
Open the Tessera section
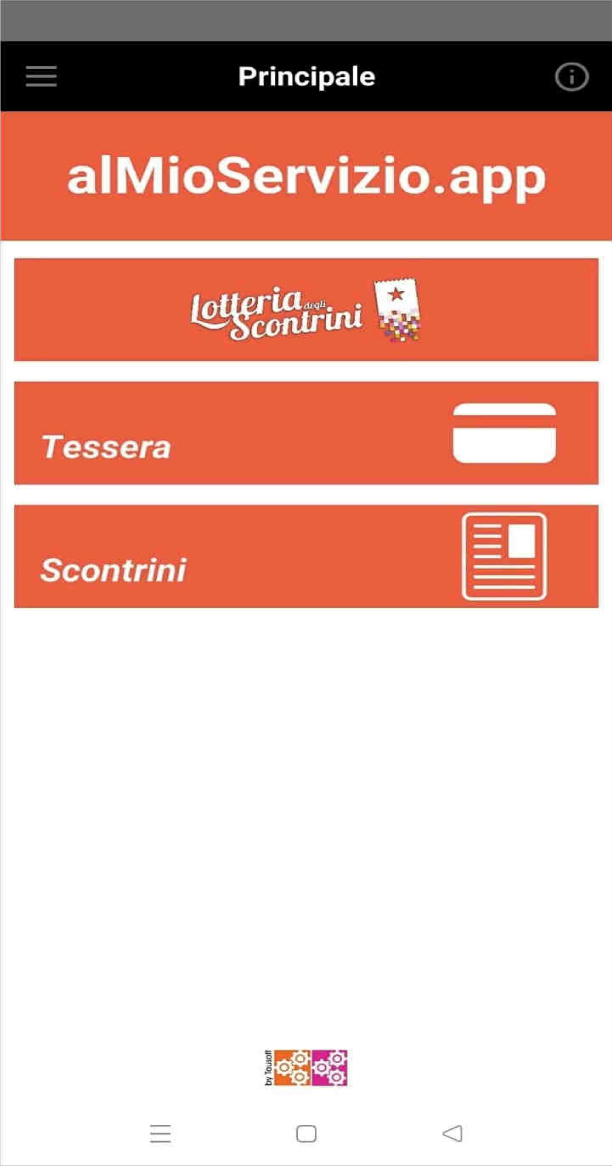click(306, 433)
